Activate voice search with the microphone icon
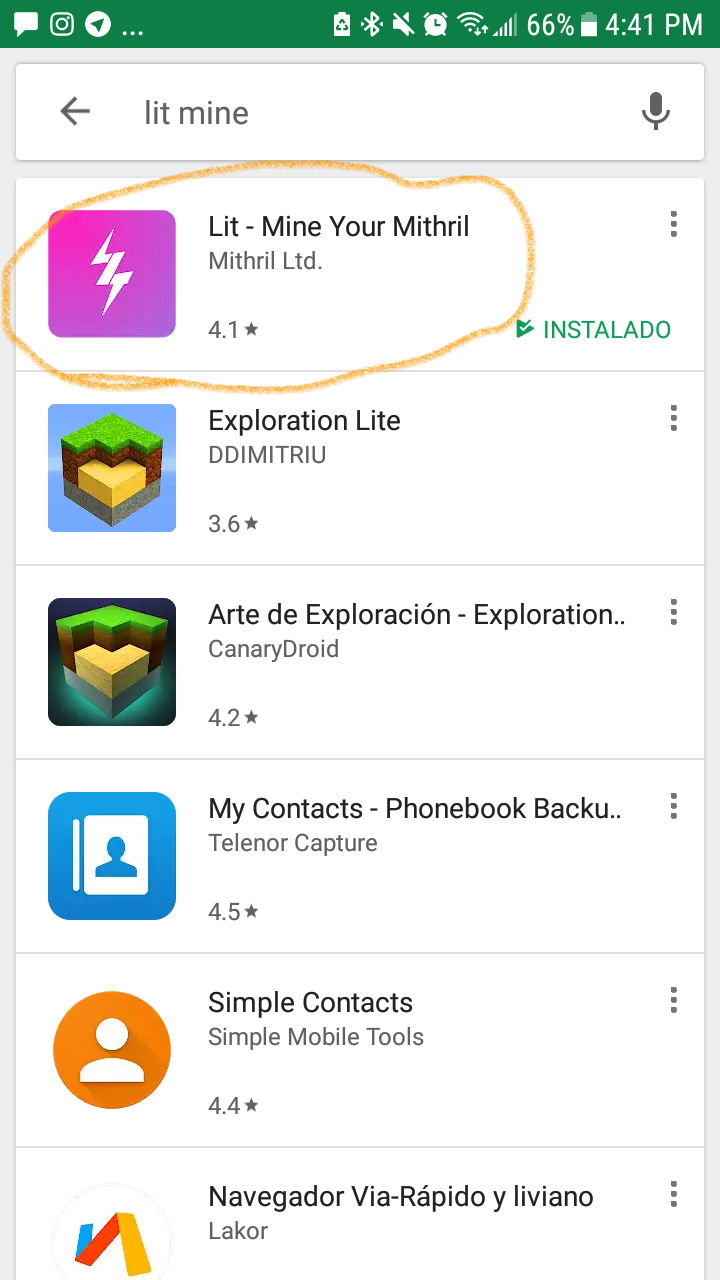Viewport: 720px width, 1280px height. [x=656, y=111]
